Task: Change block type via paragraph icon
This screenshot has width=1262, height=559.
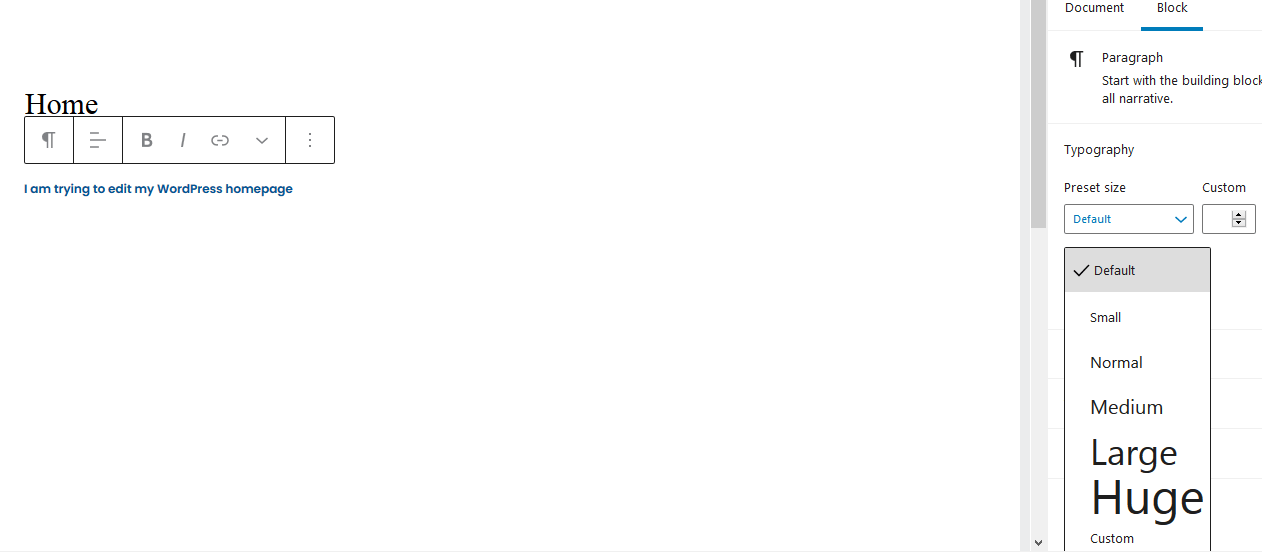Action: (48, 140)
